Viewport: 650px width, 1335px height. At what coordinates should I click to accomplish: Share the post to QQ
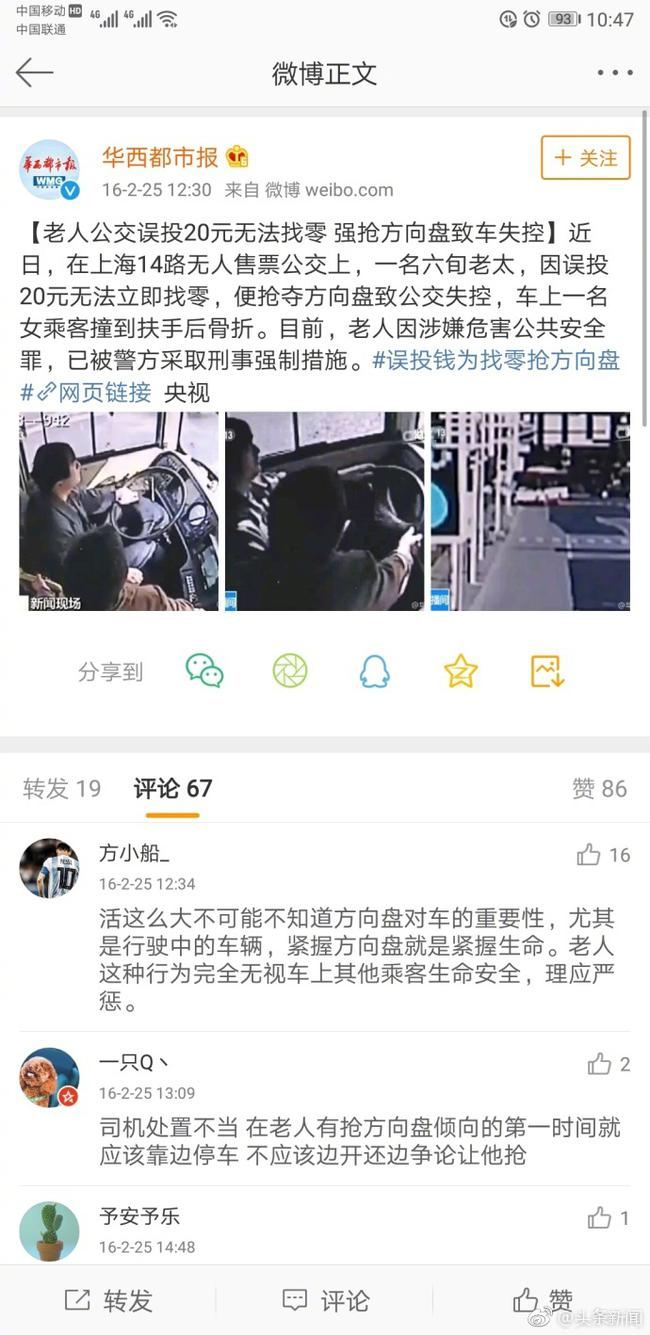pos(375,671)
